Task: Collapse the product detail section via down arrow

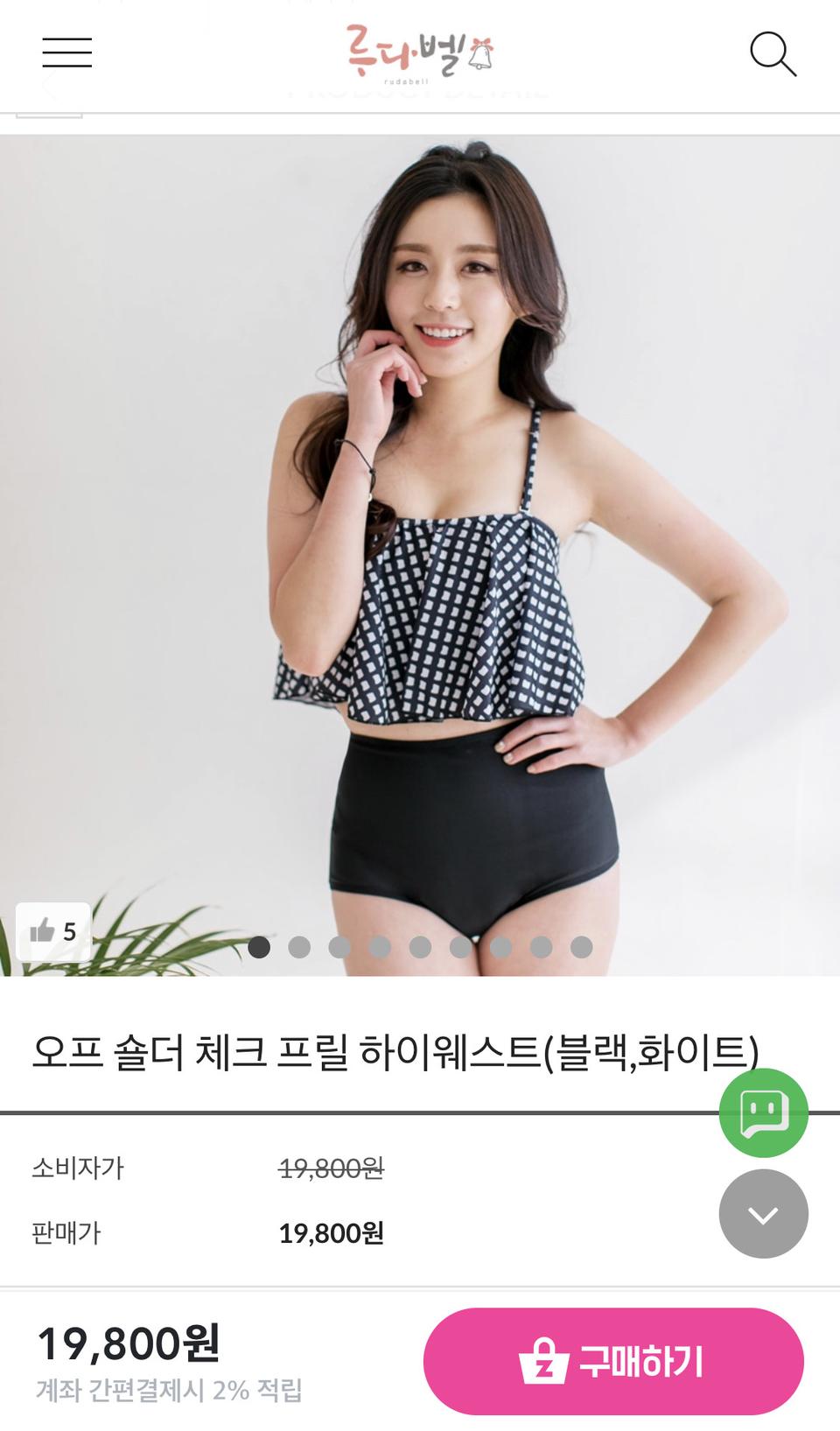Action: (765, 1215)
